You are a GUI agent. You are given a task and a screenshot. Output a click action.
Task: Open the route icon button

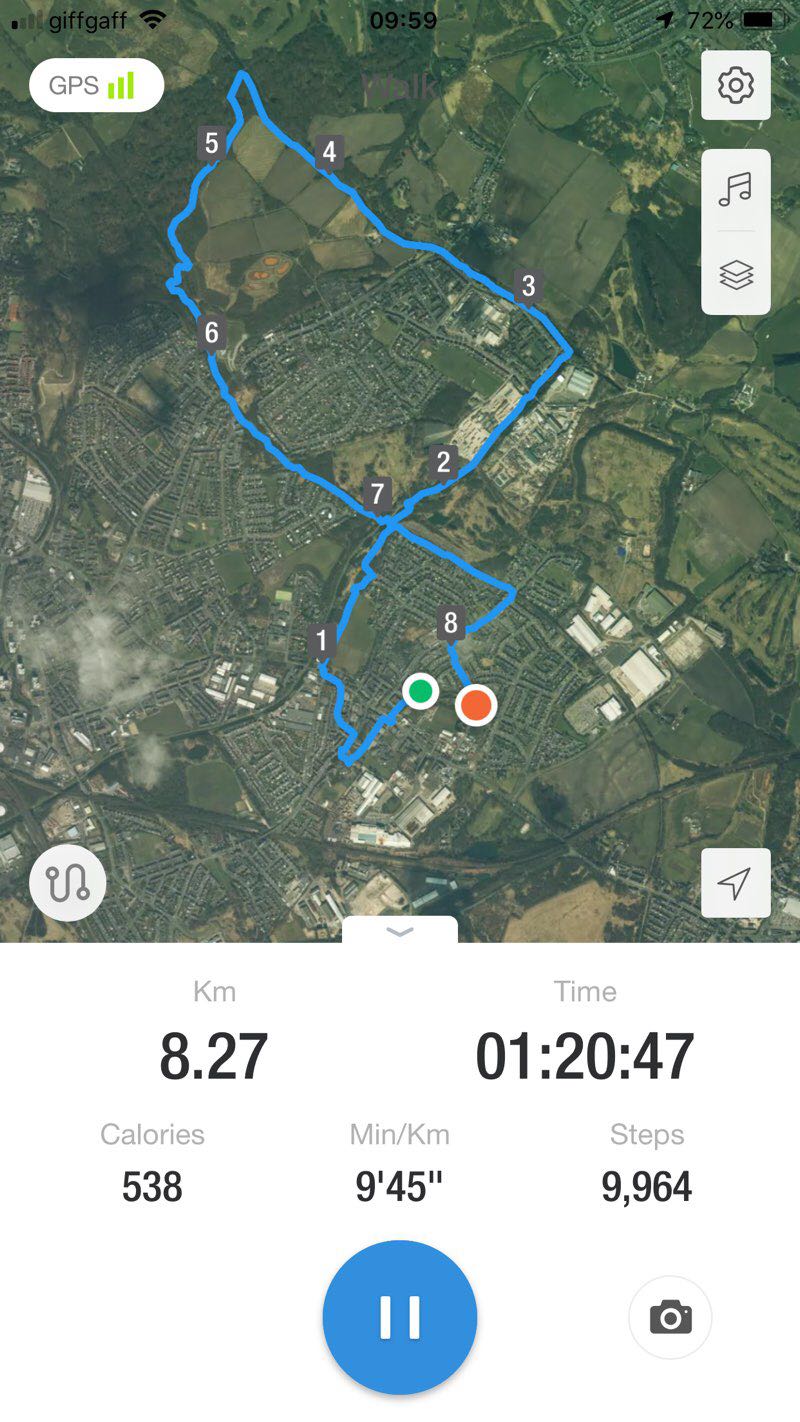[x=68, y=883]
